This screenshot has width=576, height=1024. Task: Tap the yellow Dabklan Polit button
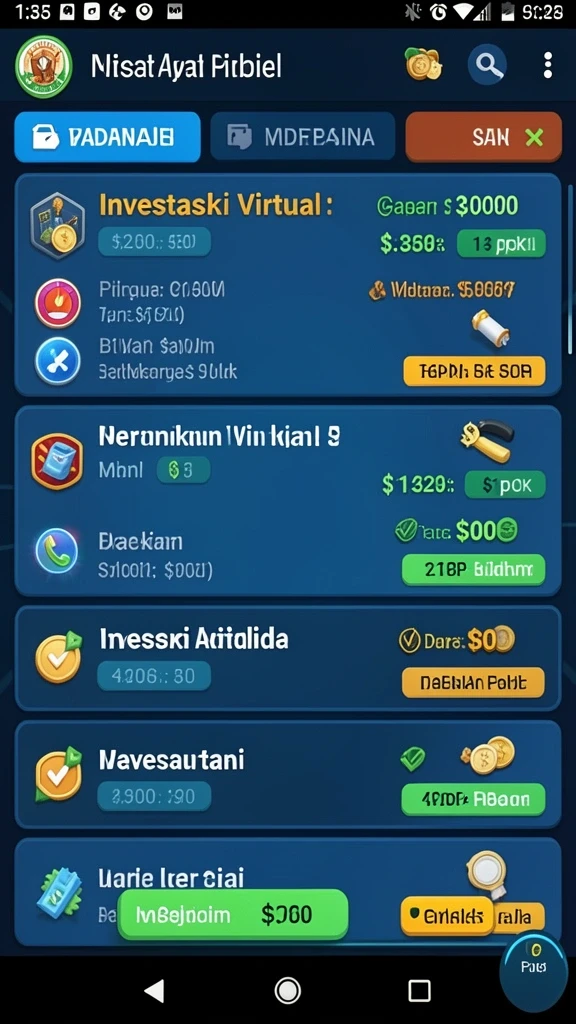pos(473,682)
